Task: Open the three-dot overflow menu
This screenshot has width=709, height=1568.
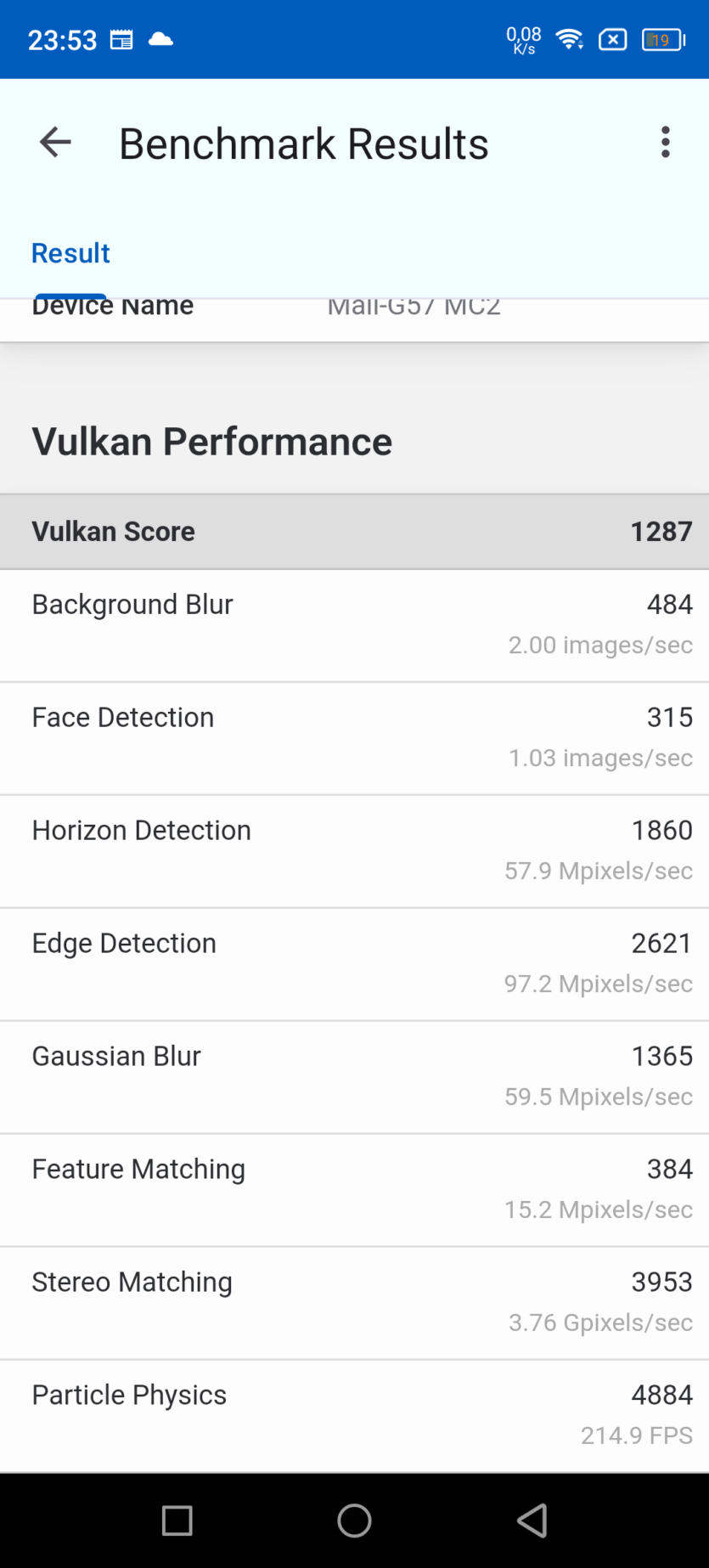Action: tap(665, 143)
